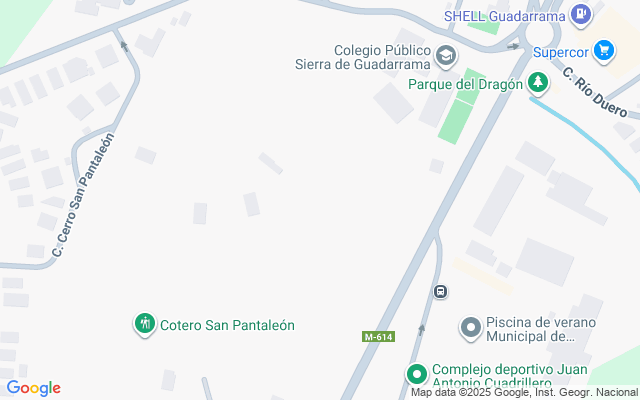Image resolution: width=640 pixels, height=400 pixels.
Task: Select the Cotero San Pantaleón marker
Action: coord(145,324)
